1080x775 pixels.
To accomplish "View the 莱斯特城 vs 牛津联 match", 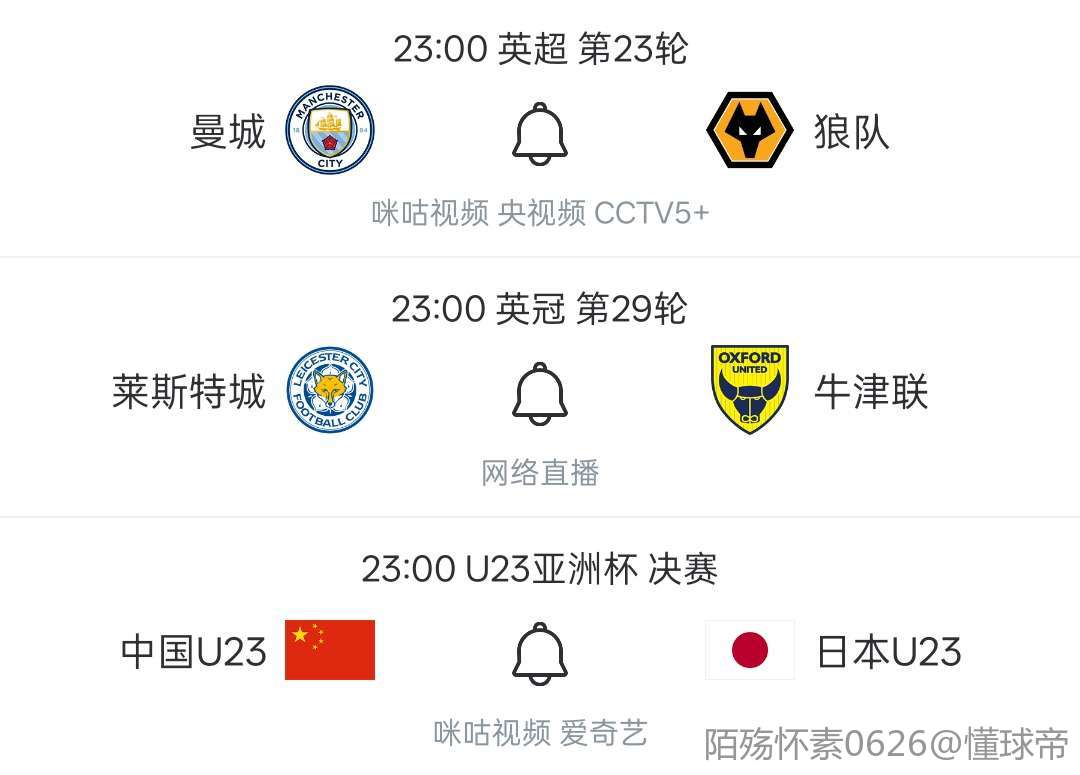I will (540, 309).
